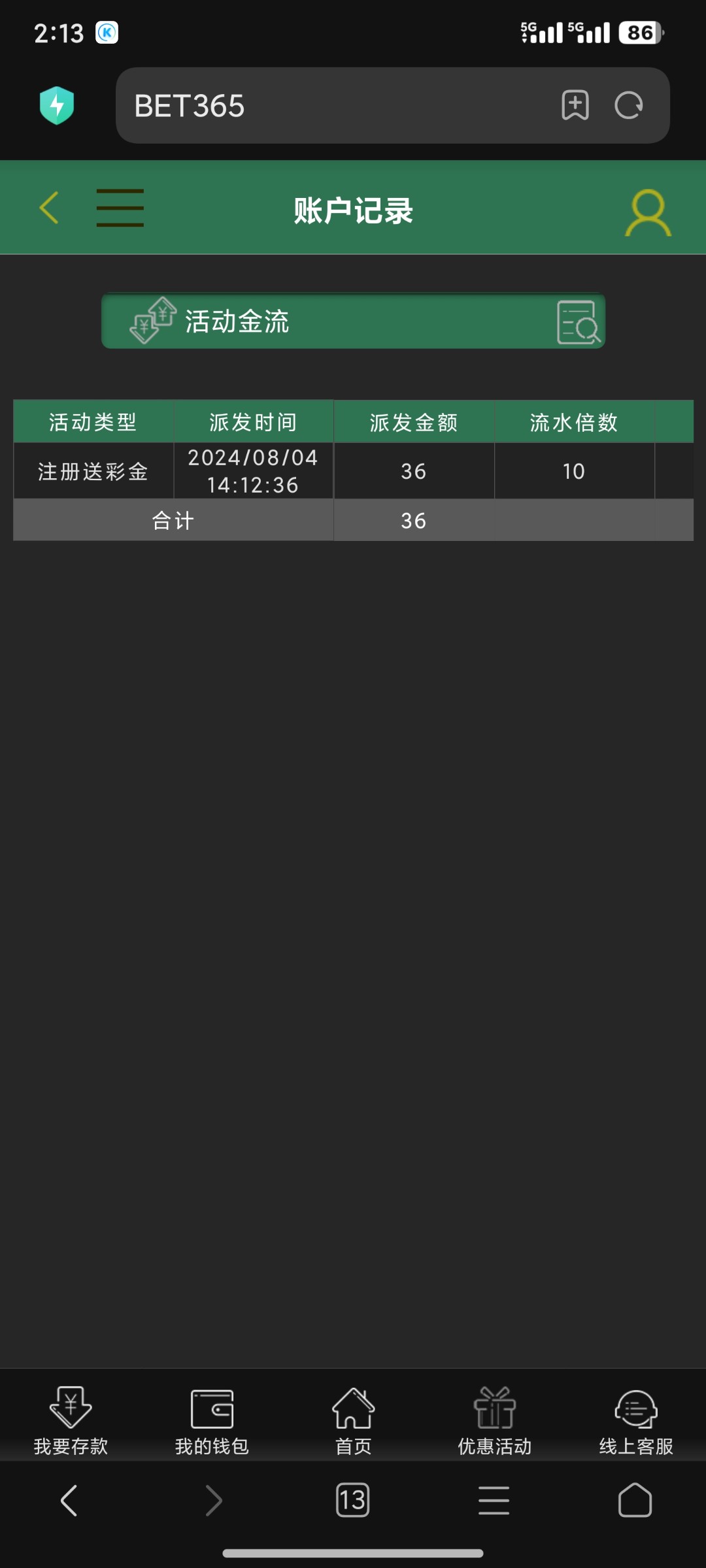Image resolution: width=706 pixels, height=1568 pixels.
Task: Go to browser home page
Action: [x=635, y=1500]
